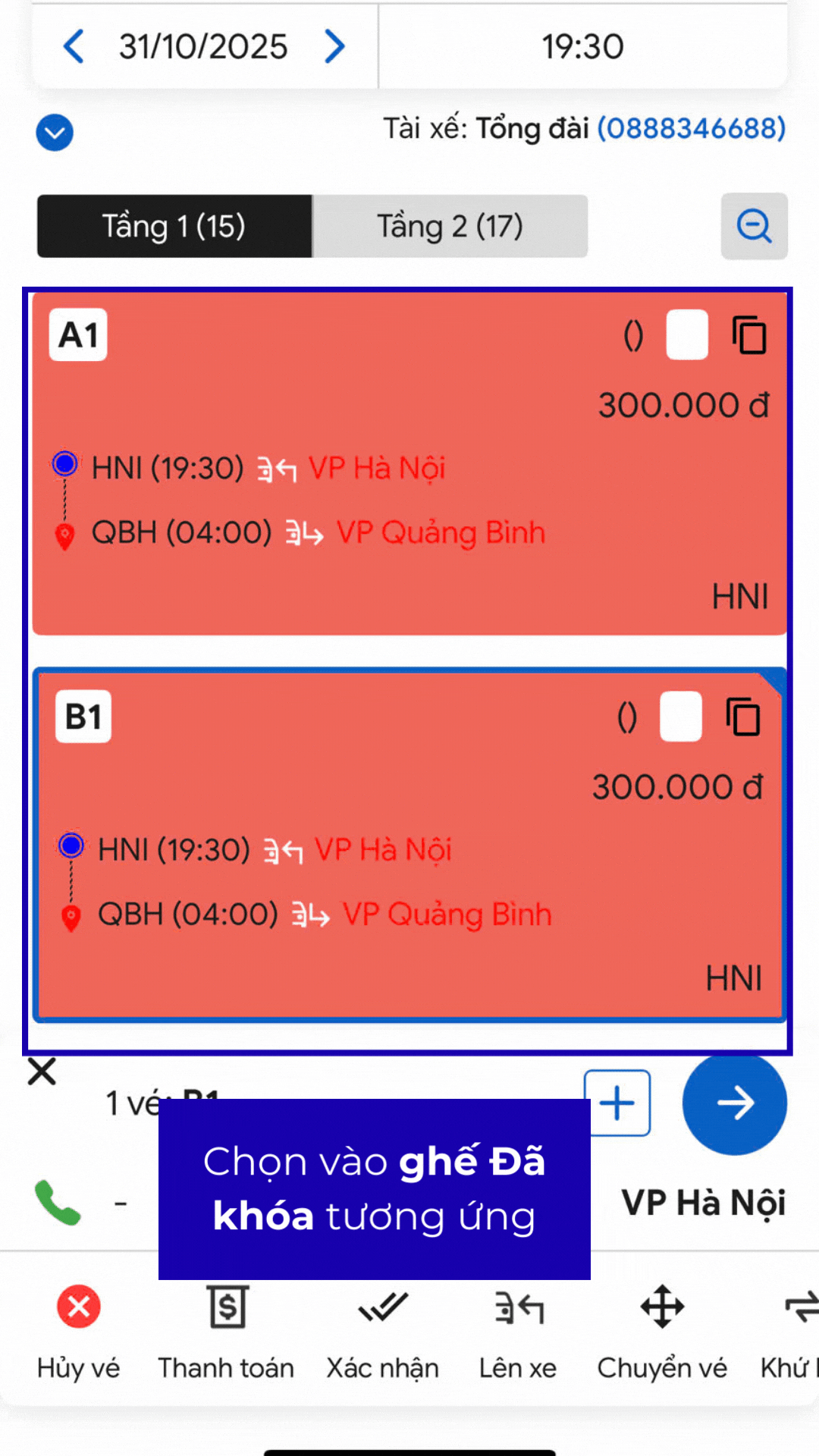
Task: Add another ticket with the plus button
Action: tap(617, 1103)
